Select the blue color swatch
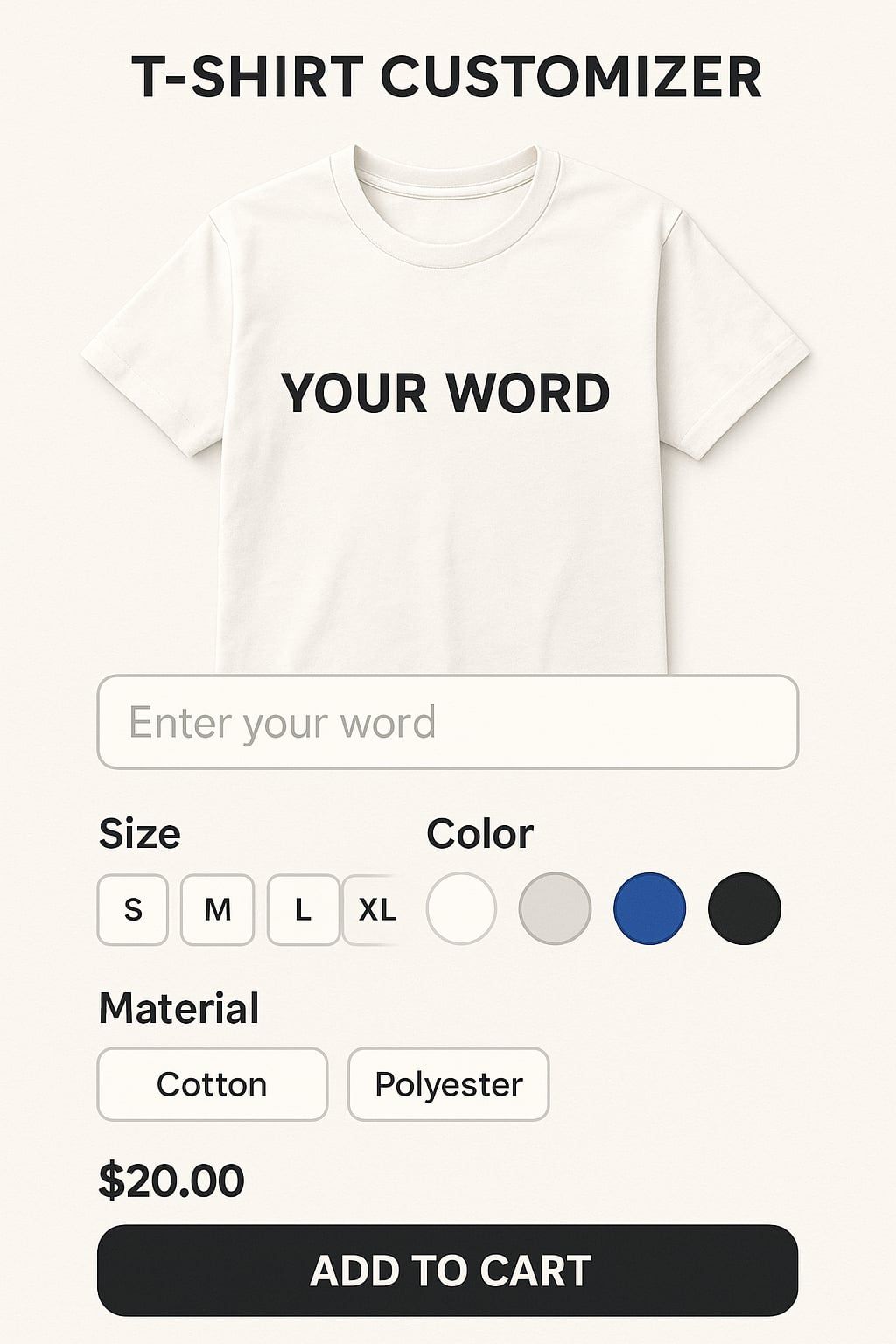Screen dimensions: 896x1344 tap(649, 908)
